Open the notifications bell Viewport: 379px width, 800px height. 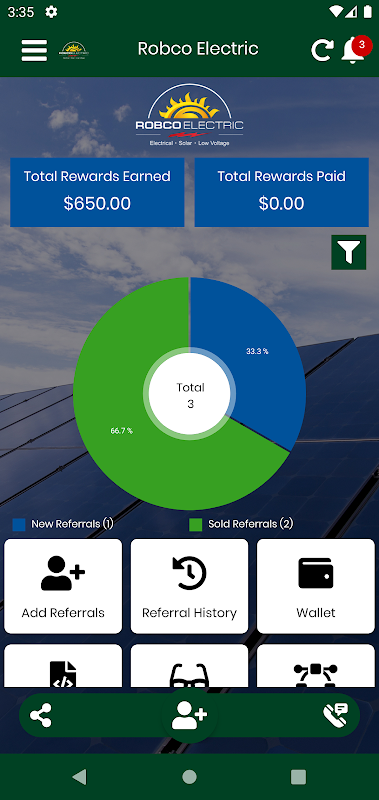[353, 50]
